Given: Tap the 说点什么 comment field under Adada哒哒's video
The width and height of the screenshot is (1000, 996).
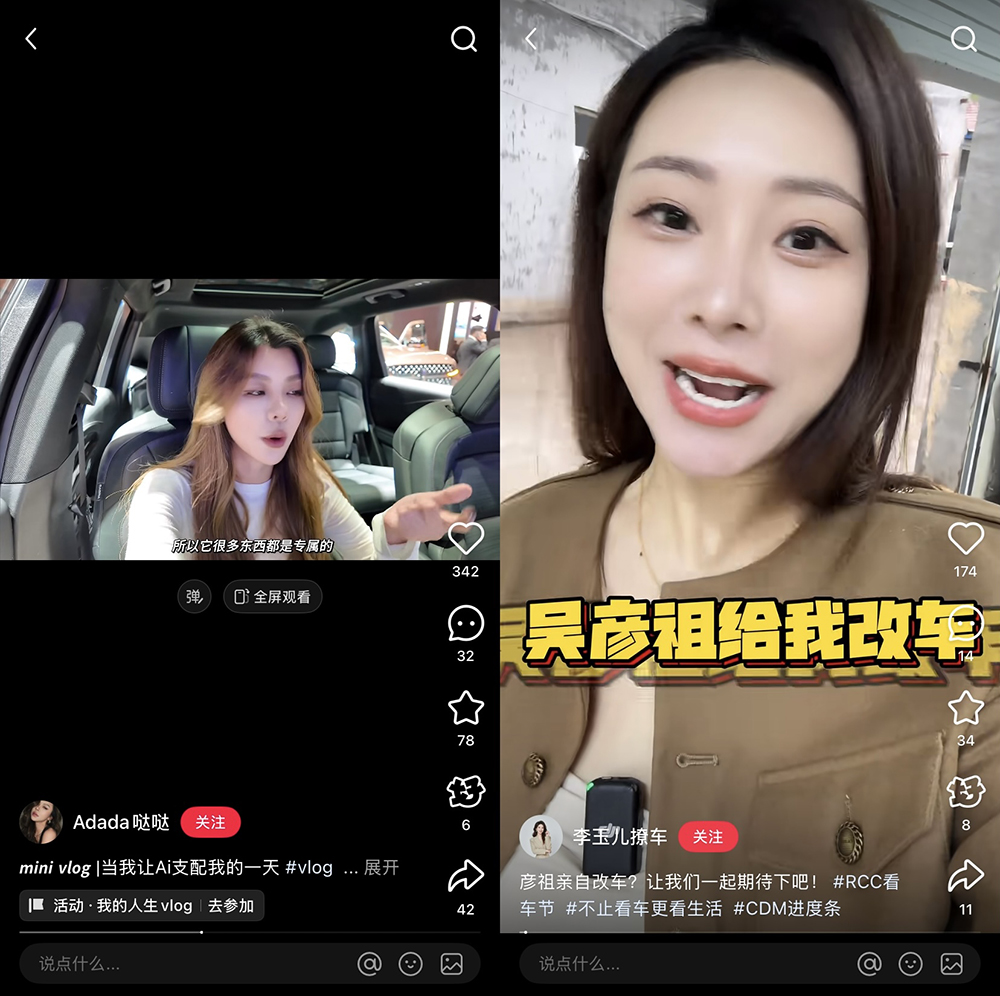Looking at the screenshot, I should tap(180, 964).
